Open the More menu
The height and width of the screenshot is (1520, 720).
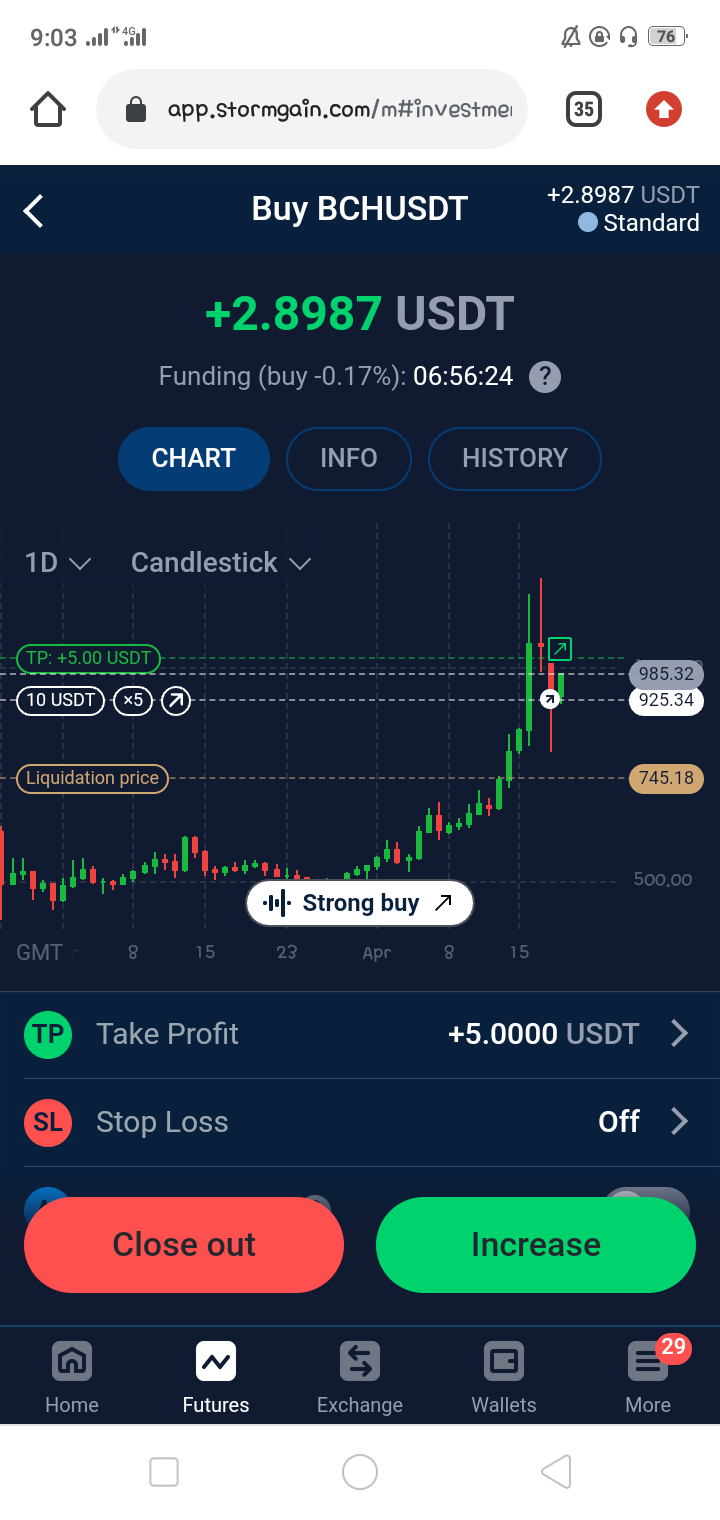648,1377
